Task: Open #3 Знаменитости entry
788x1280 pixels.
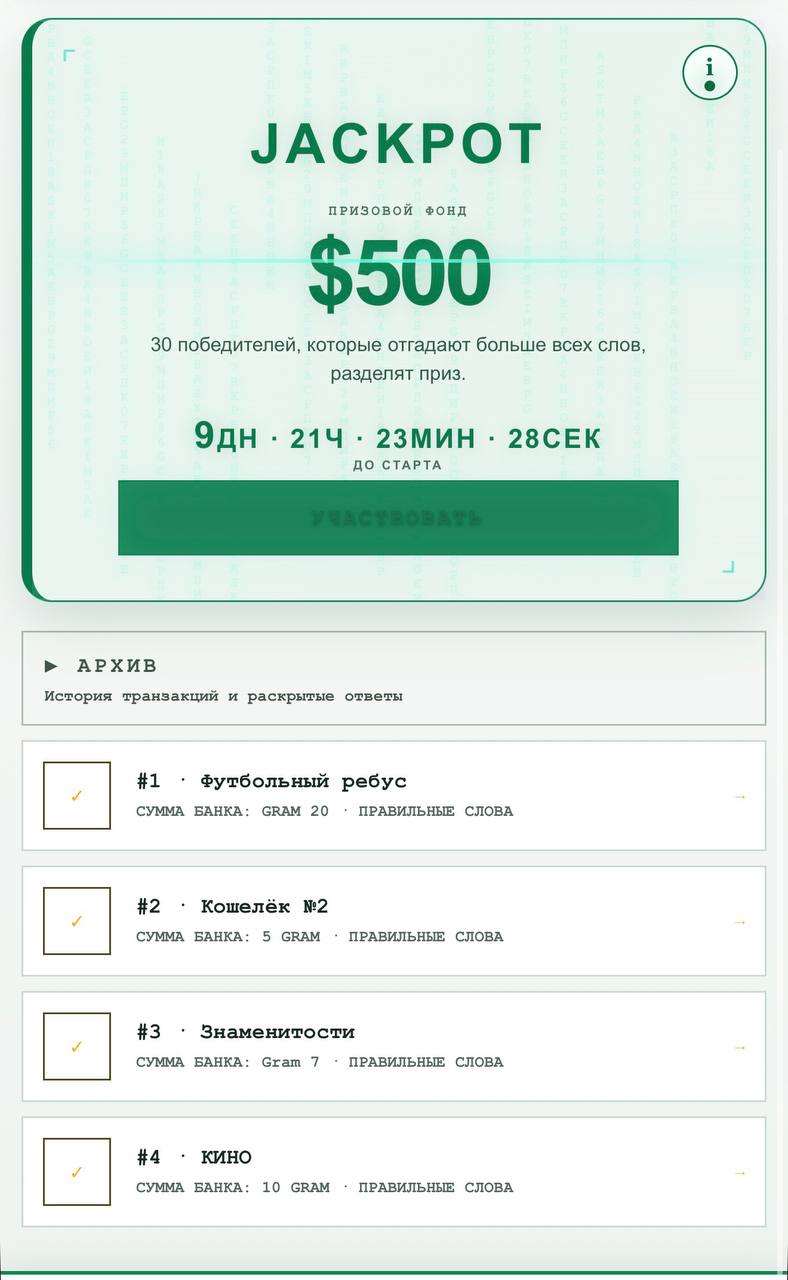Action: pos(394,1047)
